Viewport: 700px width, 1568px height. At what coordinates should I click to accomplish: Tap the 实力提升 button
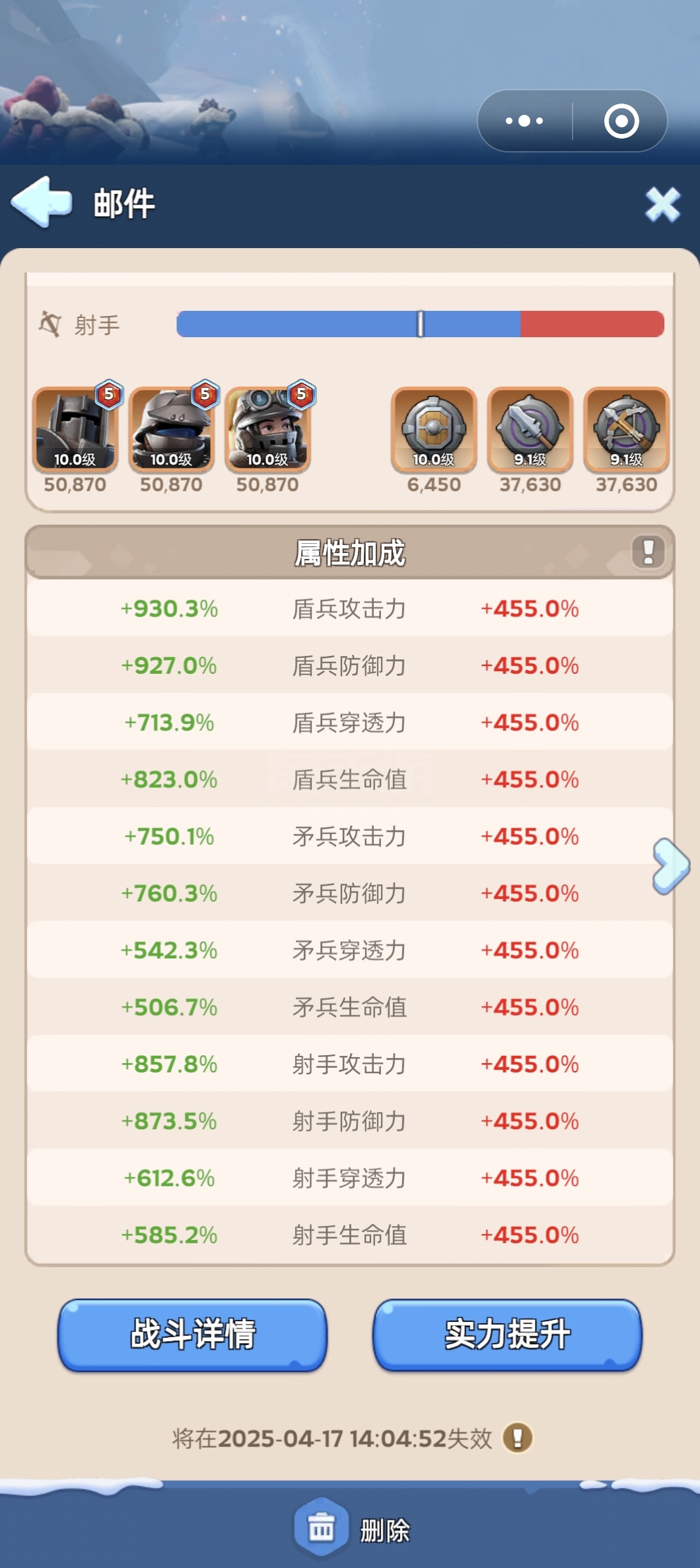(x=507, y=1334)
